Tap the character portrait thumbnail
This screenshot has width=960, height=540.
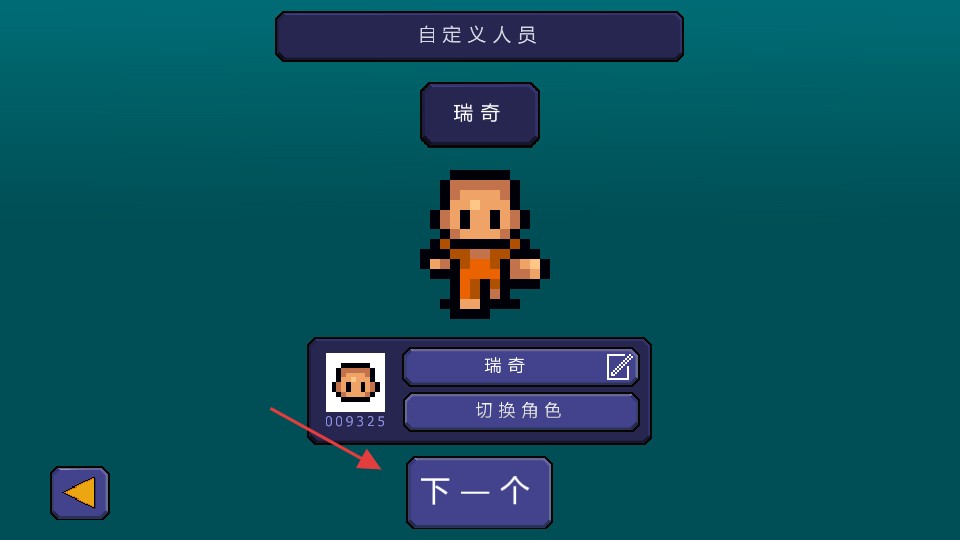tap(355, 382)
